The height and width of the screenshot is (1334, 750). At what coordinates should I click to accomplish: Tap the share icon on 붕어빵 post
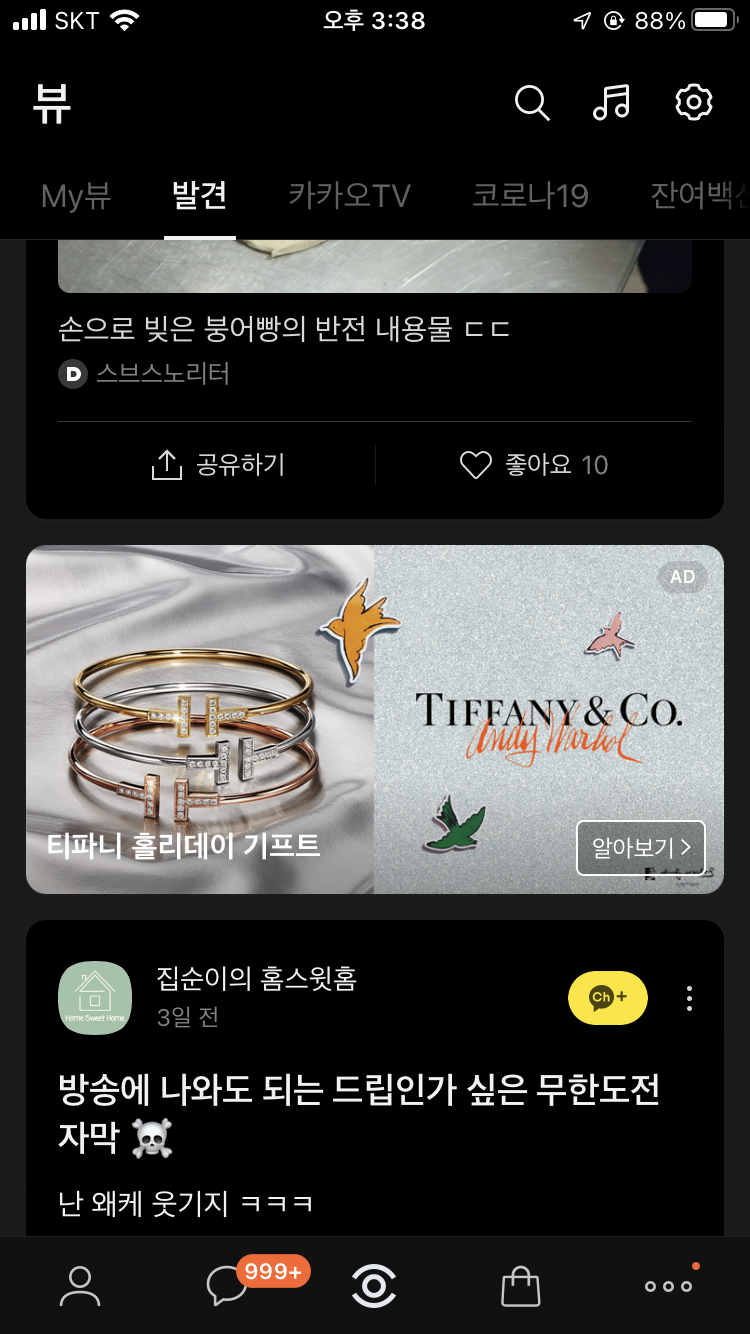pos(170,464)
